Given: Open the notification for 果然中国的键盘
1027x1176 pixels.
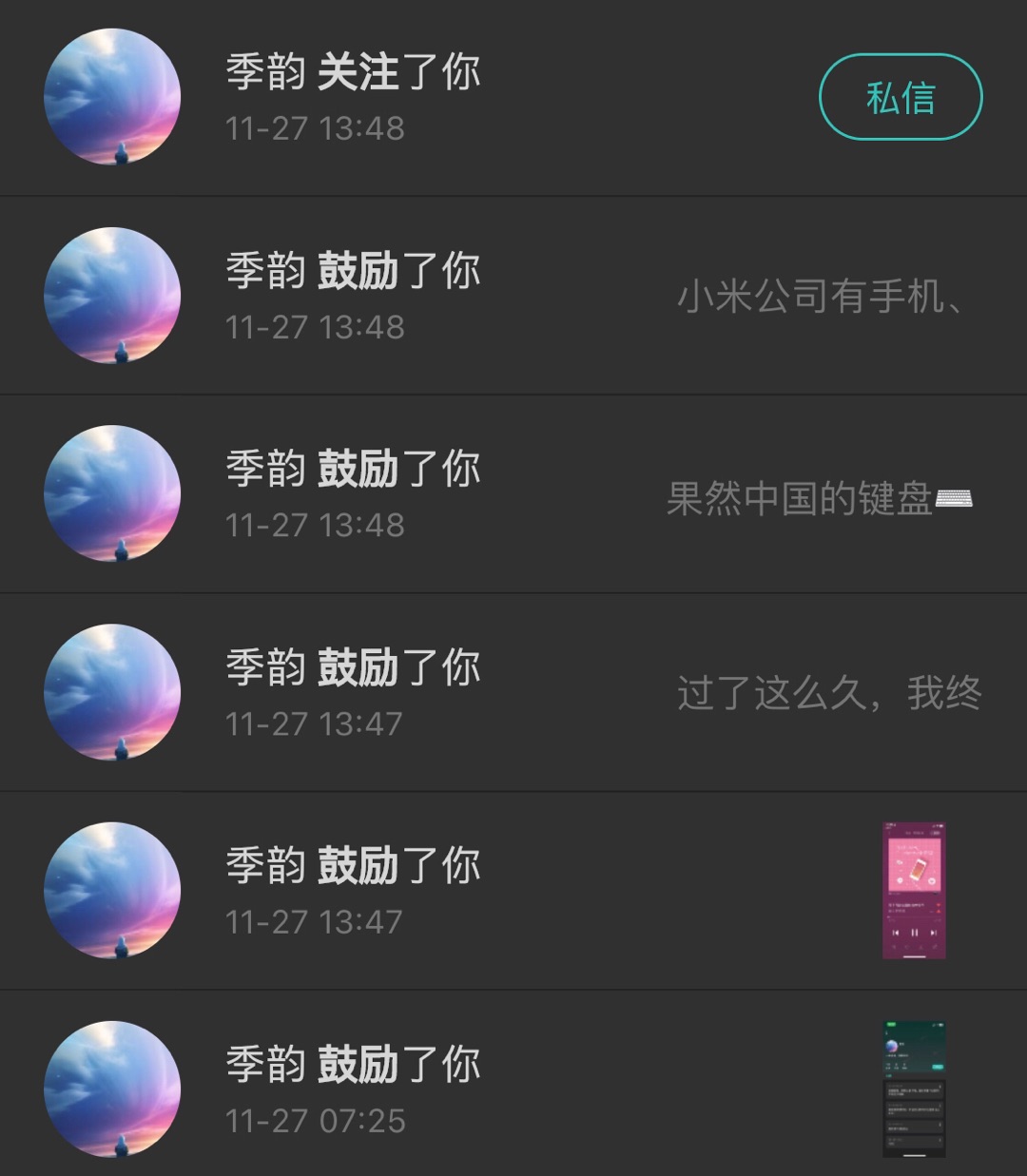Looking at the screenshot, I should point(818,497).
